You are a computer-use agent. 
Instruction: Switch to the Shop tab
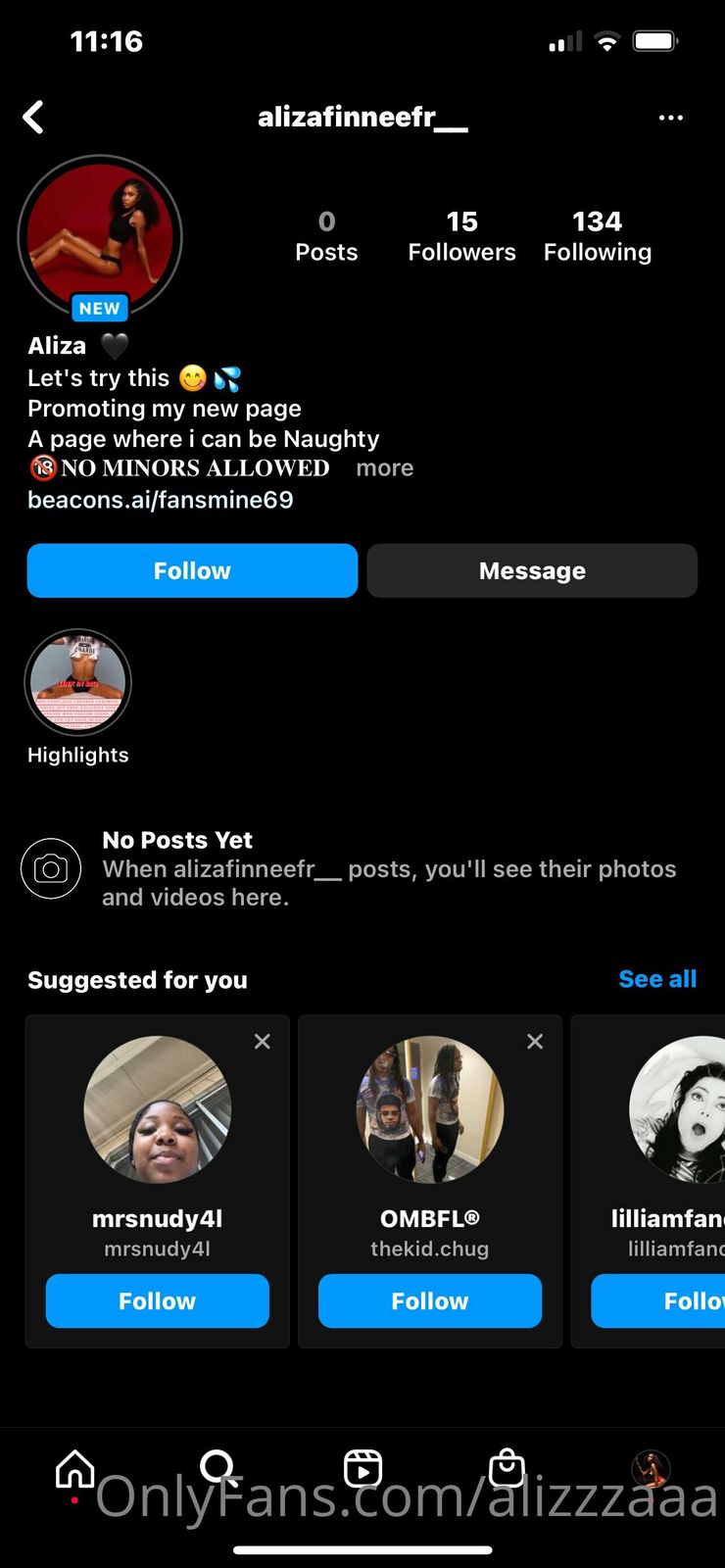coord(507,1468)
